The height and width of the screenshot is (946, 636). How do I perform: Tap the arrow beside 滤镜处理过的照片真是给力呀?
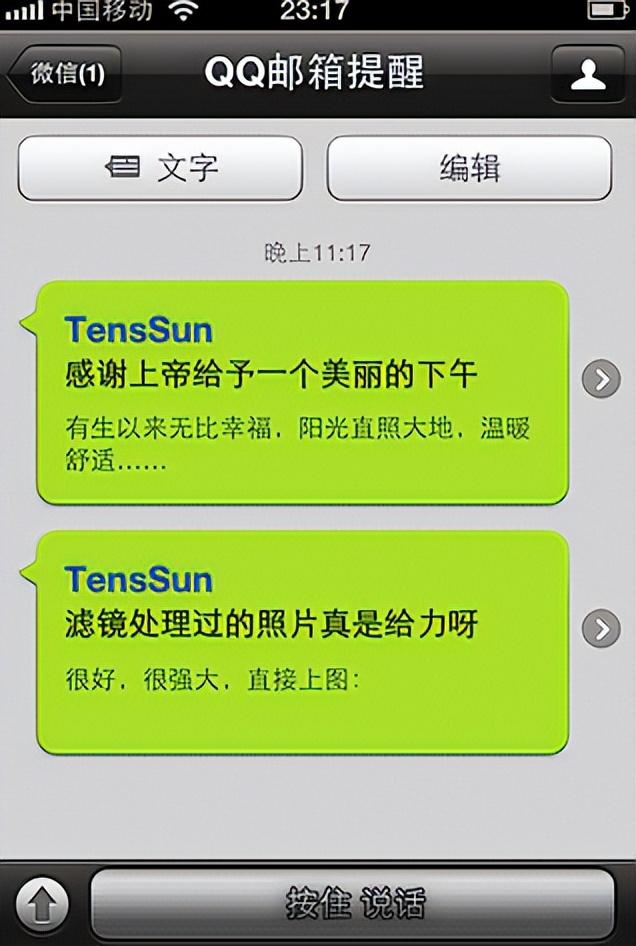coord(601,628)
